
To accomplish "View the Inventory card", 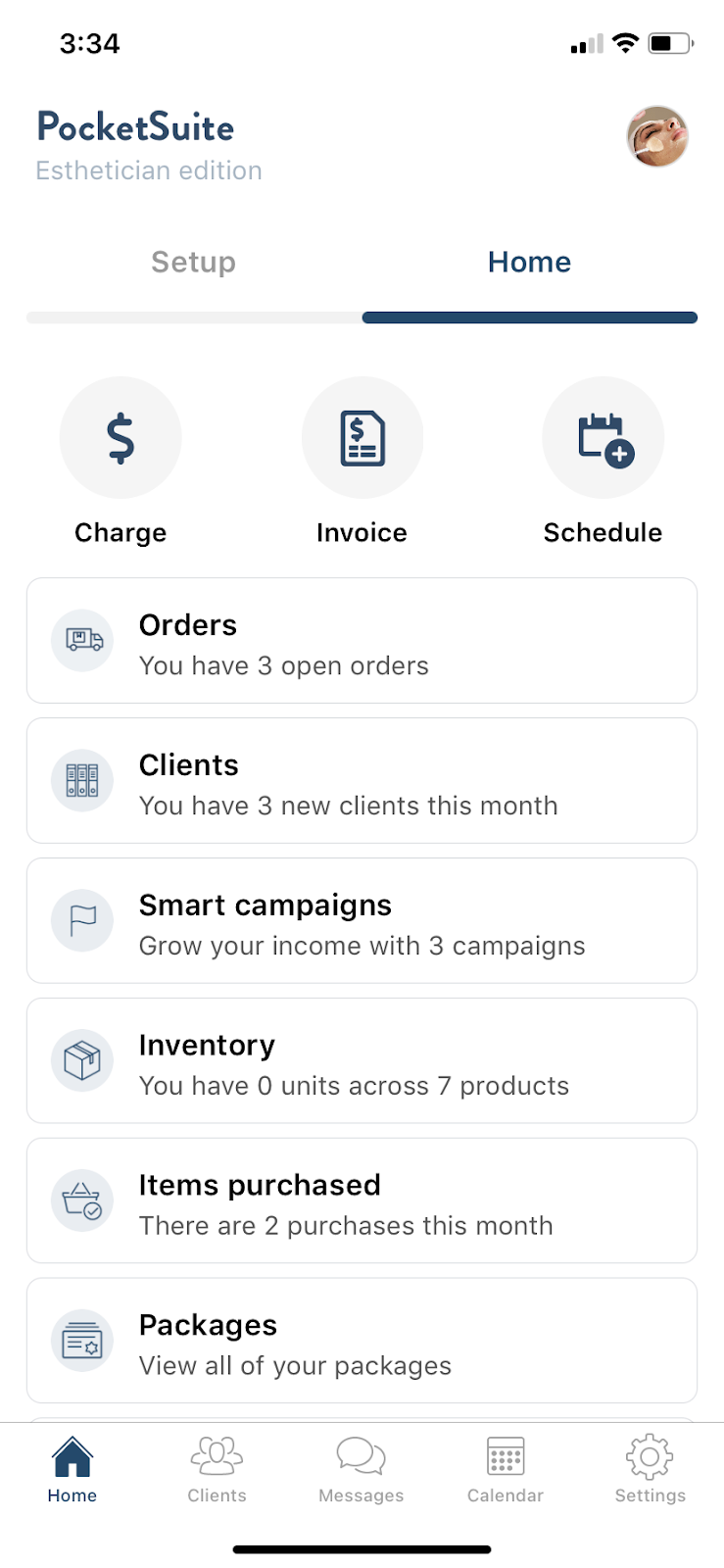I will point(362,1061).
